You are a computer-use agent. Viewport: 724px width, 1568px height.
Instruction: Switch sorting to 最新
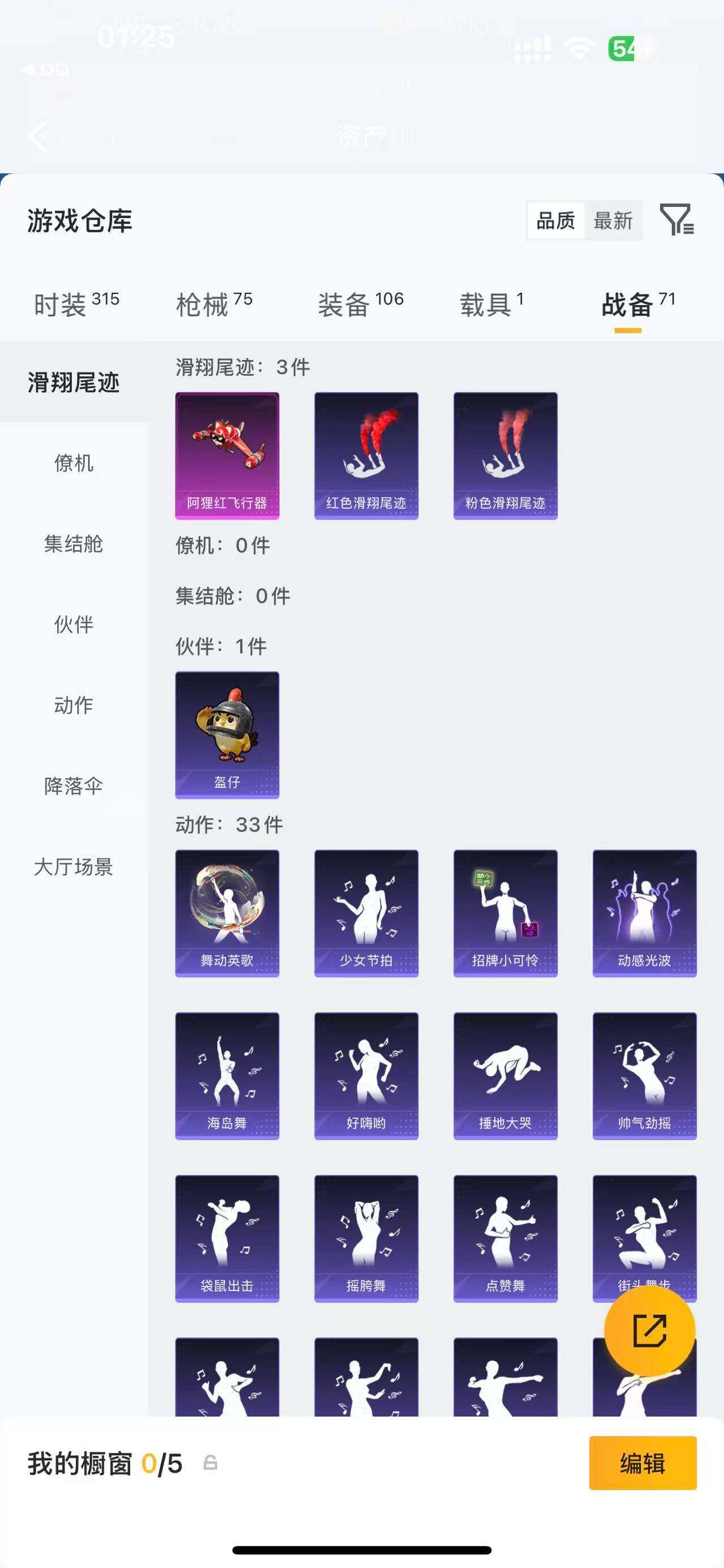(x=614, y=220)
